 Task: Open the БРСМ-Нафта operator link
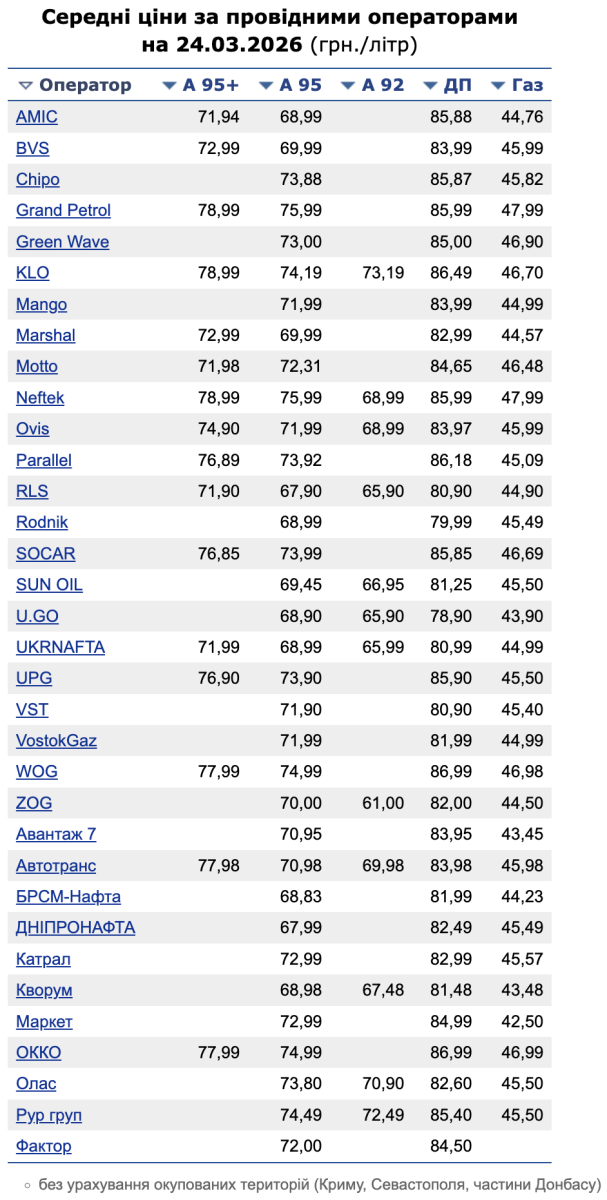68,896
